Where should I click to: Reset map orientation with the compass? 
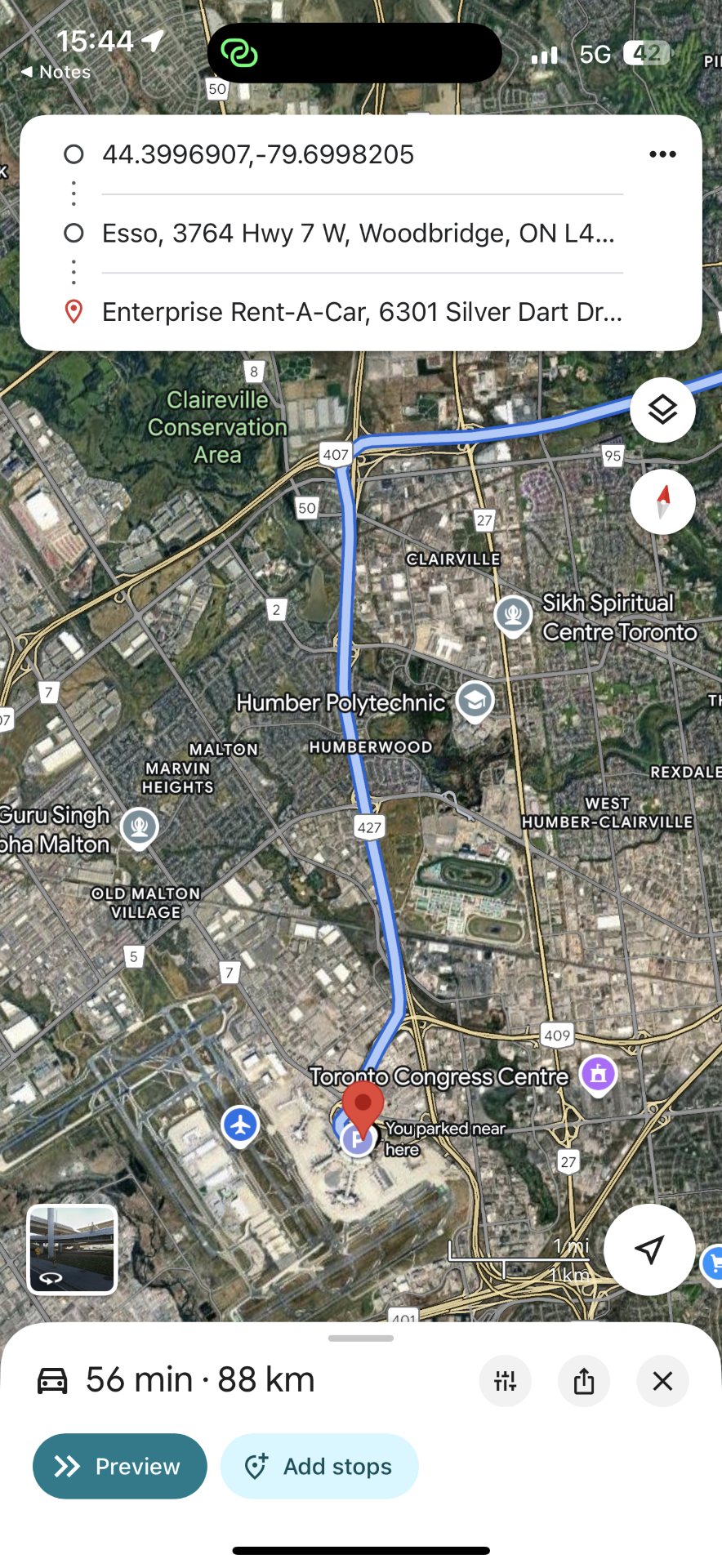(662, 501)
